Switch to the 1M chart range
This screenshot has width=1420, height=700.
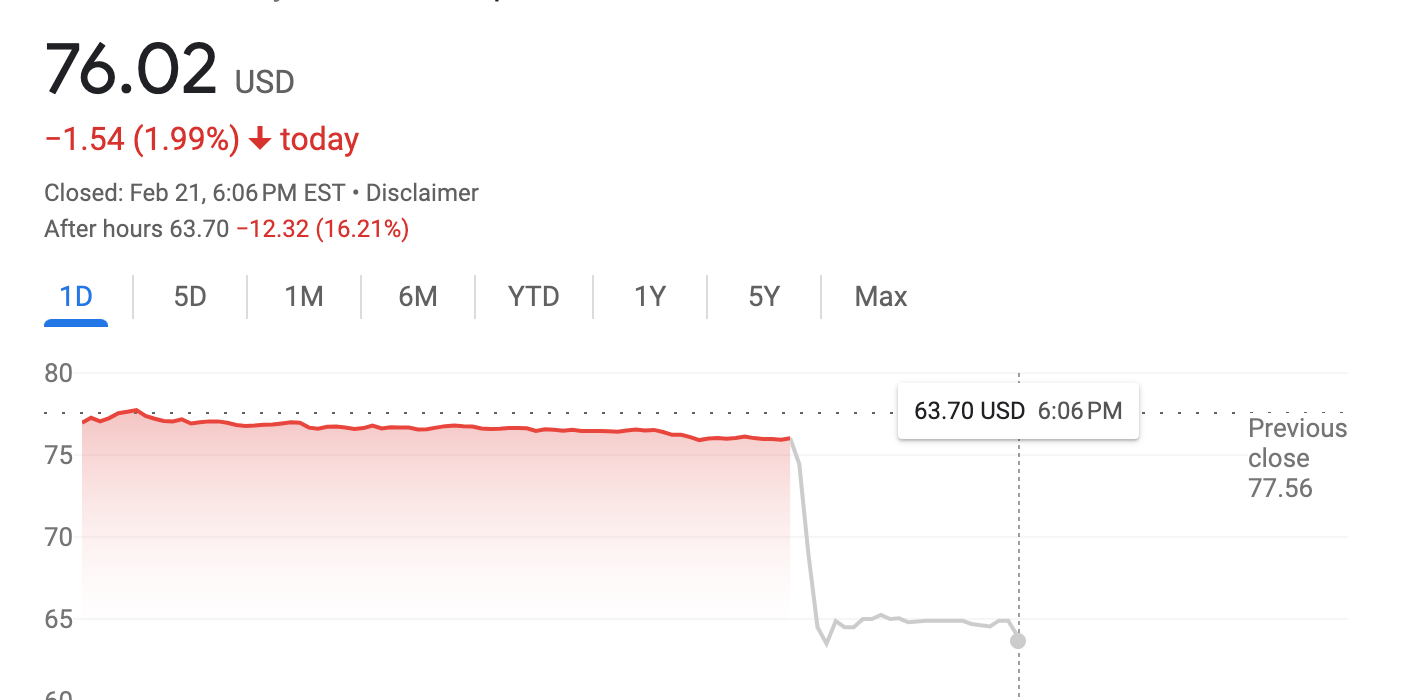point(304,297)
